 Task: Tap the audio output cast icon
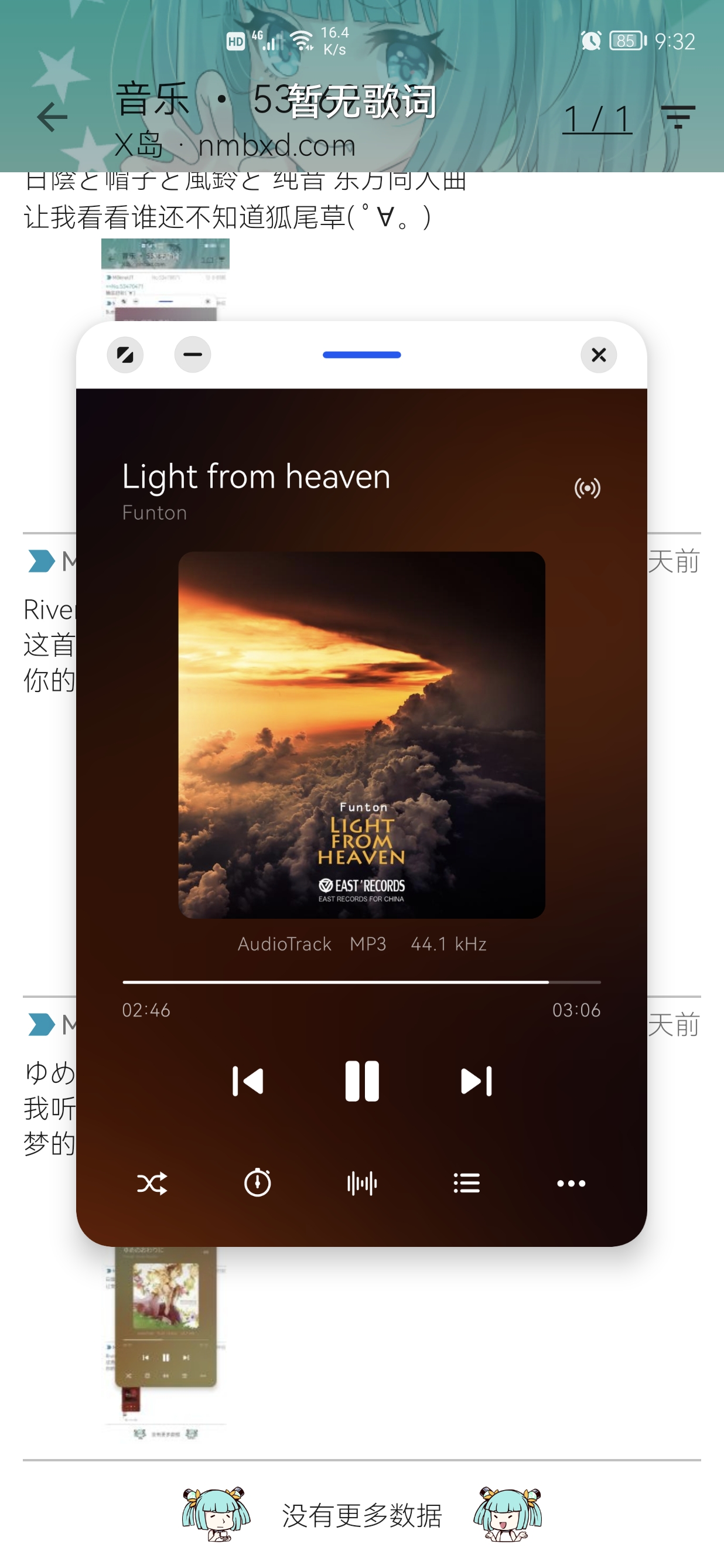[x=587, y=488]
